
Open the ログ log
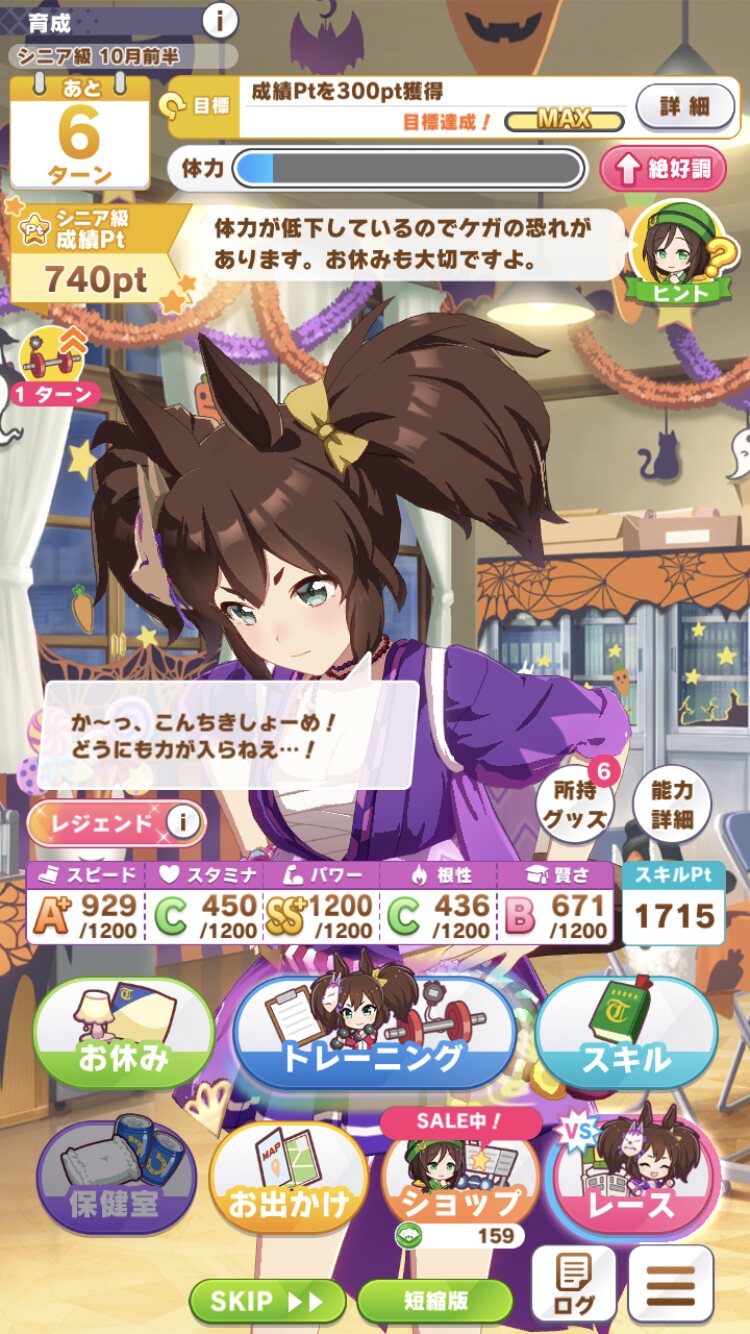573,1286
